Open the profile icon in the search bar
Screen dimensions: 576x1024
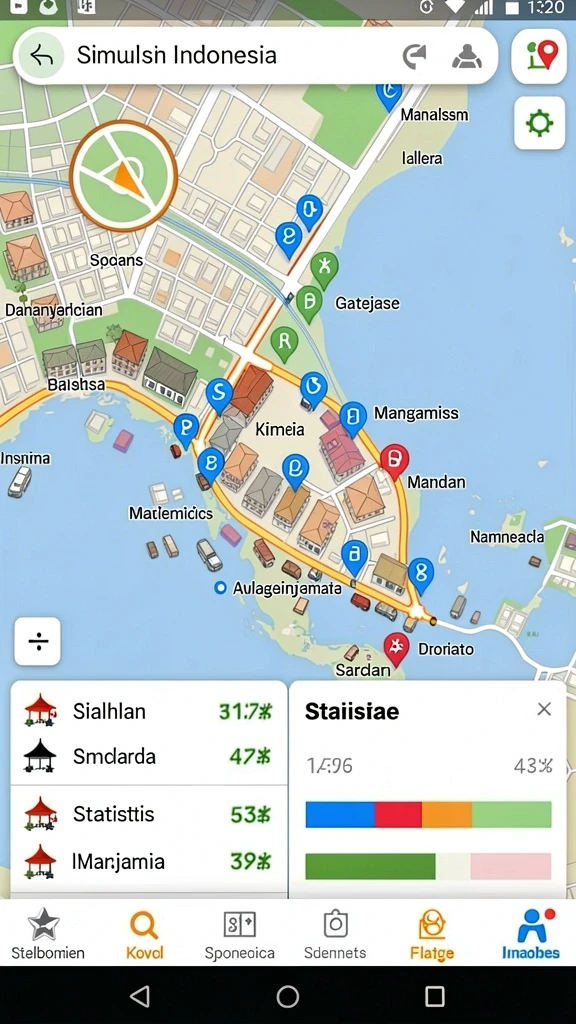click(x=467, y=57)
